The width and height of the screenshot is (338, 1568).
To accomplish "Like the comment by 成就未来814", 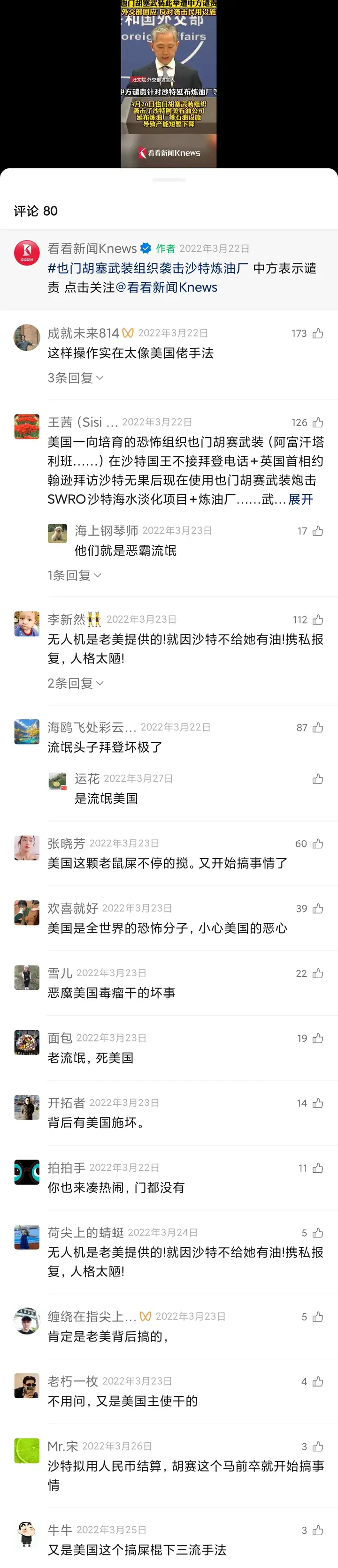I will point(317,333).
